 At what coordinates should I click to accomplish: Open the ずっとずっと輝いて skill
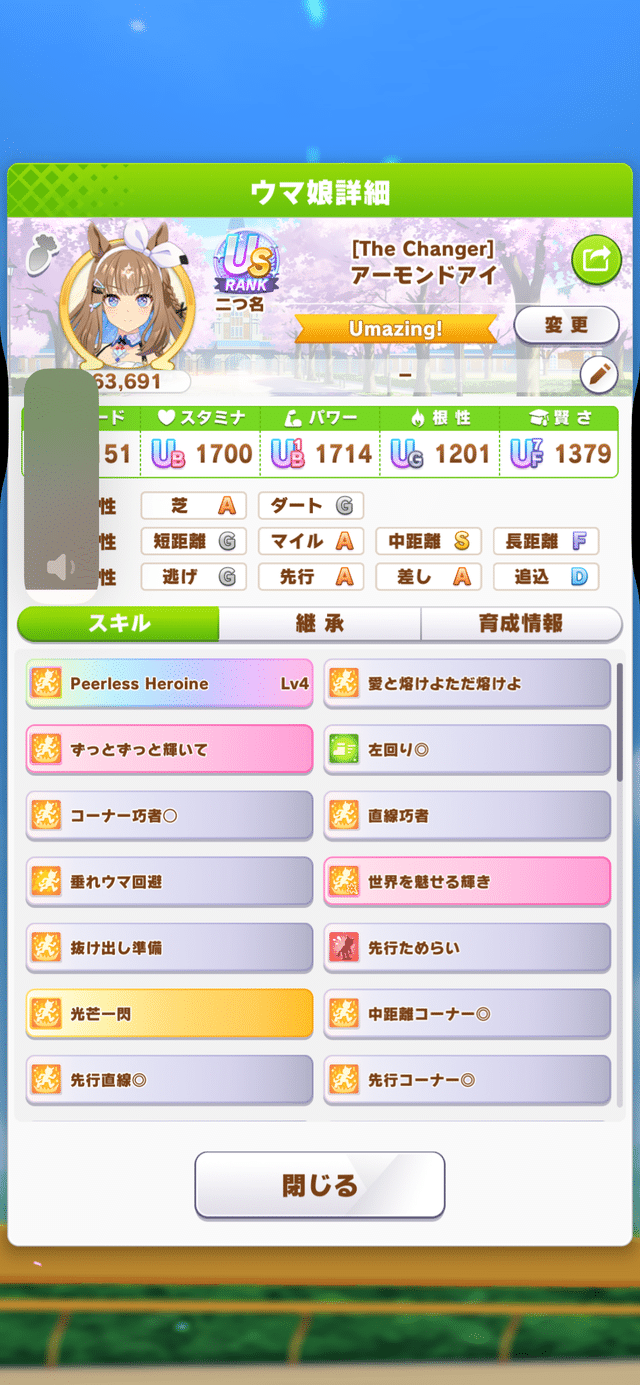point(169,750)
